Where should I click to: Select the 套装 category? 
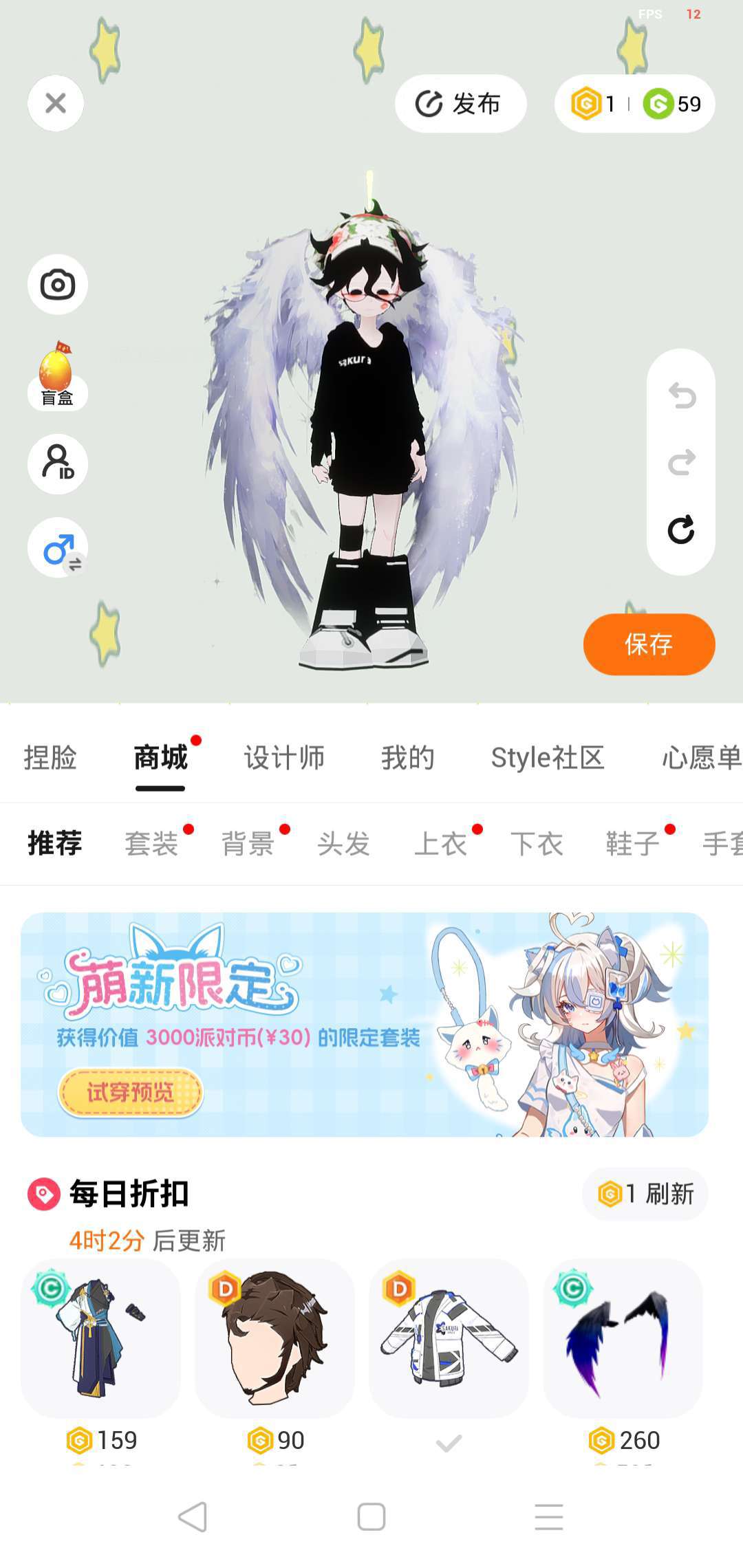tap(151, 843)
